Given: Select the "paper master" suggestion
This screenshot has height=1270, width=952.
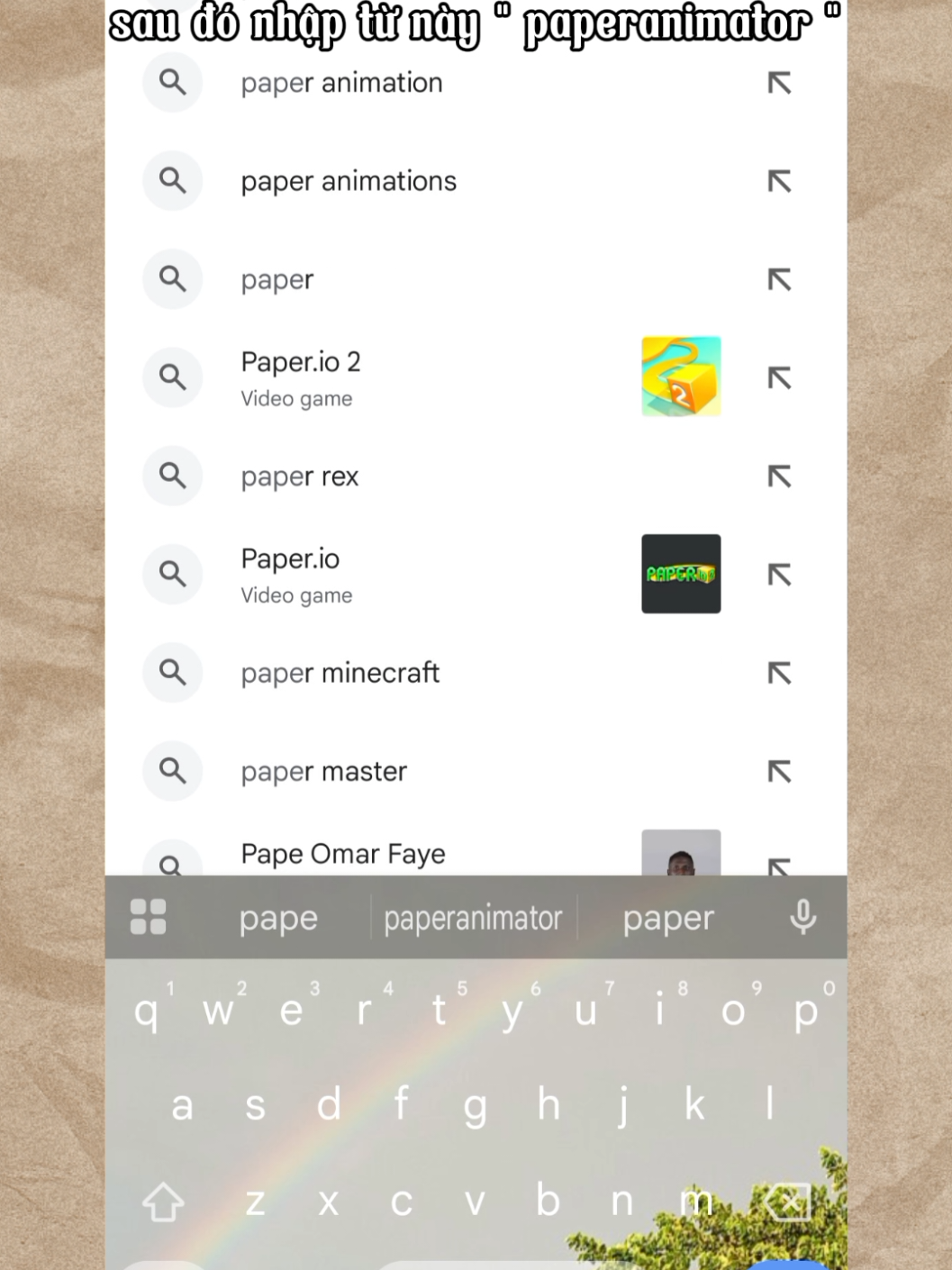Looking at the screenshot, I should pos(323,772).
